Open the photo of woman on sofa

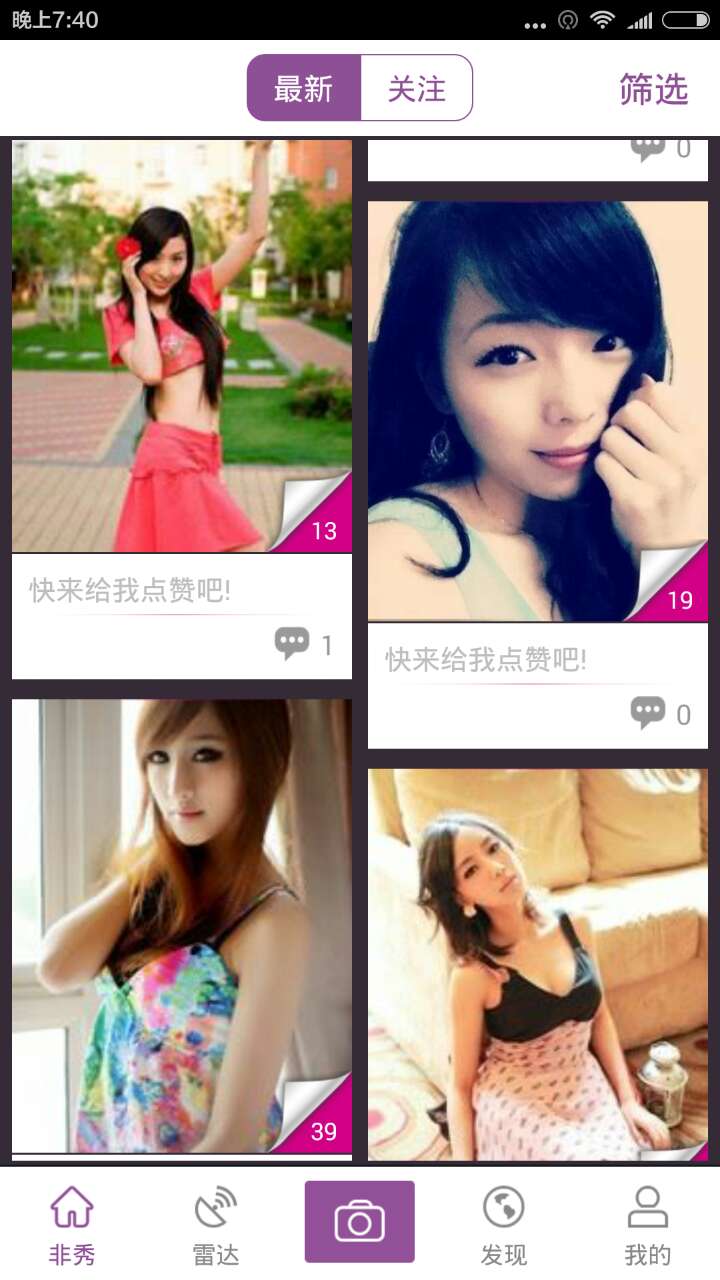click(538, 964)
